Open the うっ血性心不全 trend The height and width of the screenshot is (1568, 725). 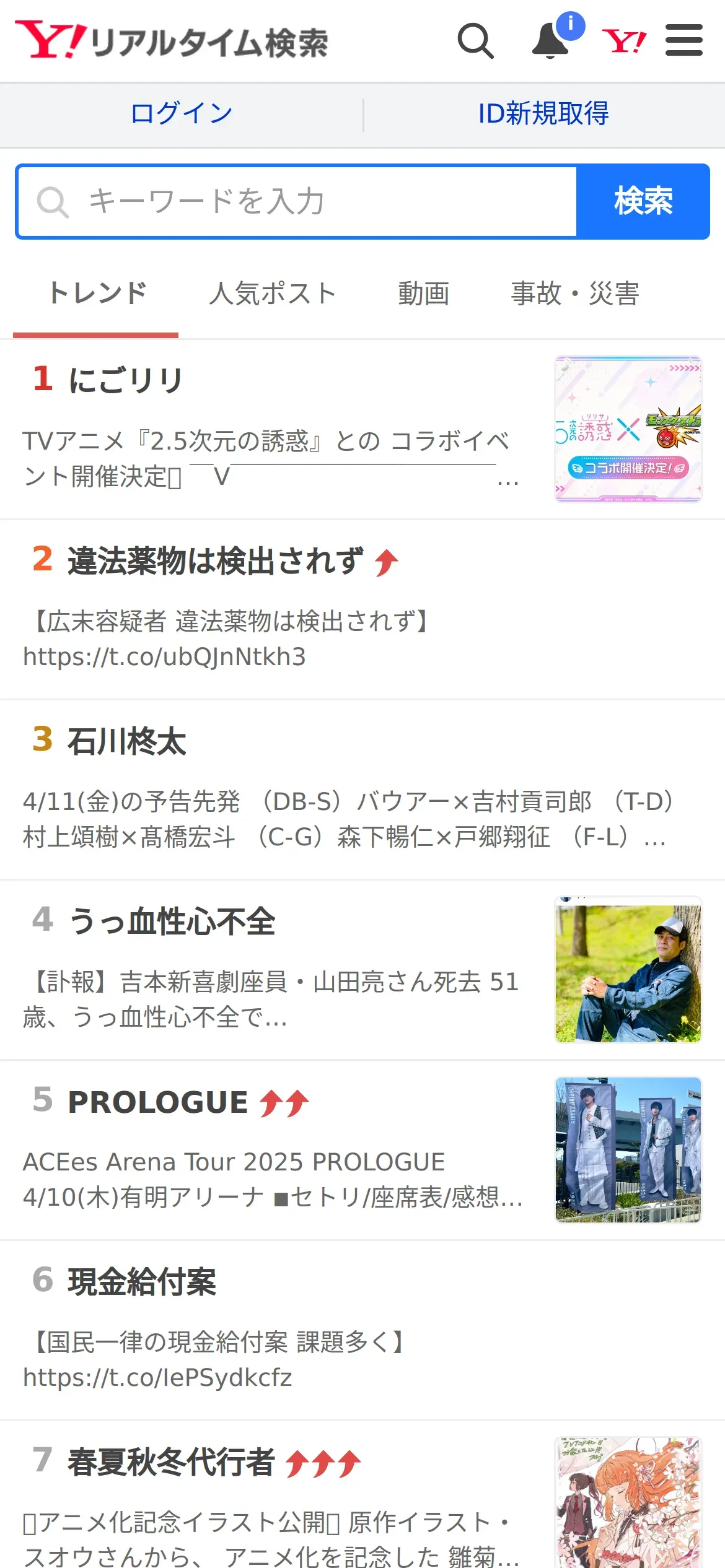click(172, 921)
